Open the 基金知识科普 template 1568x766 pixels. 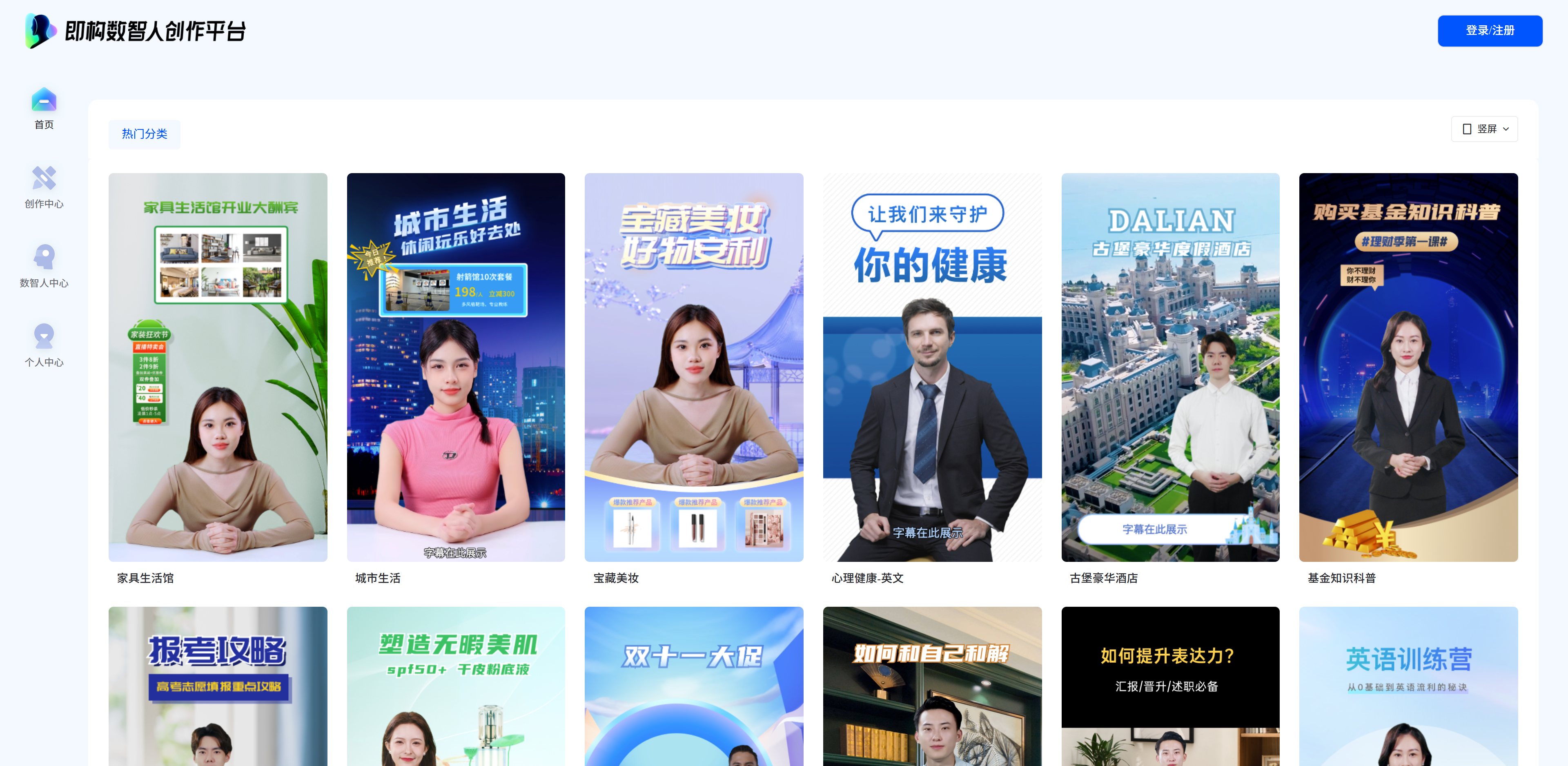tap(1408, 367)
